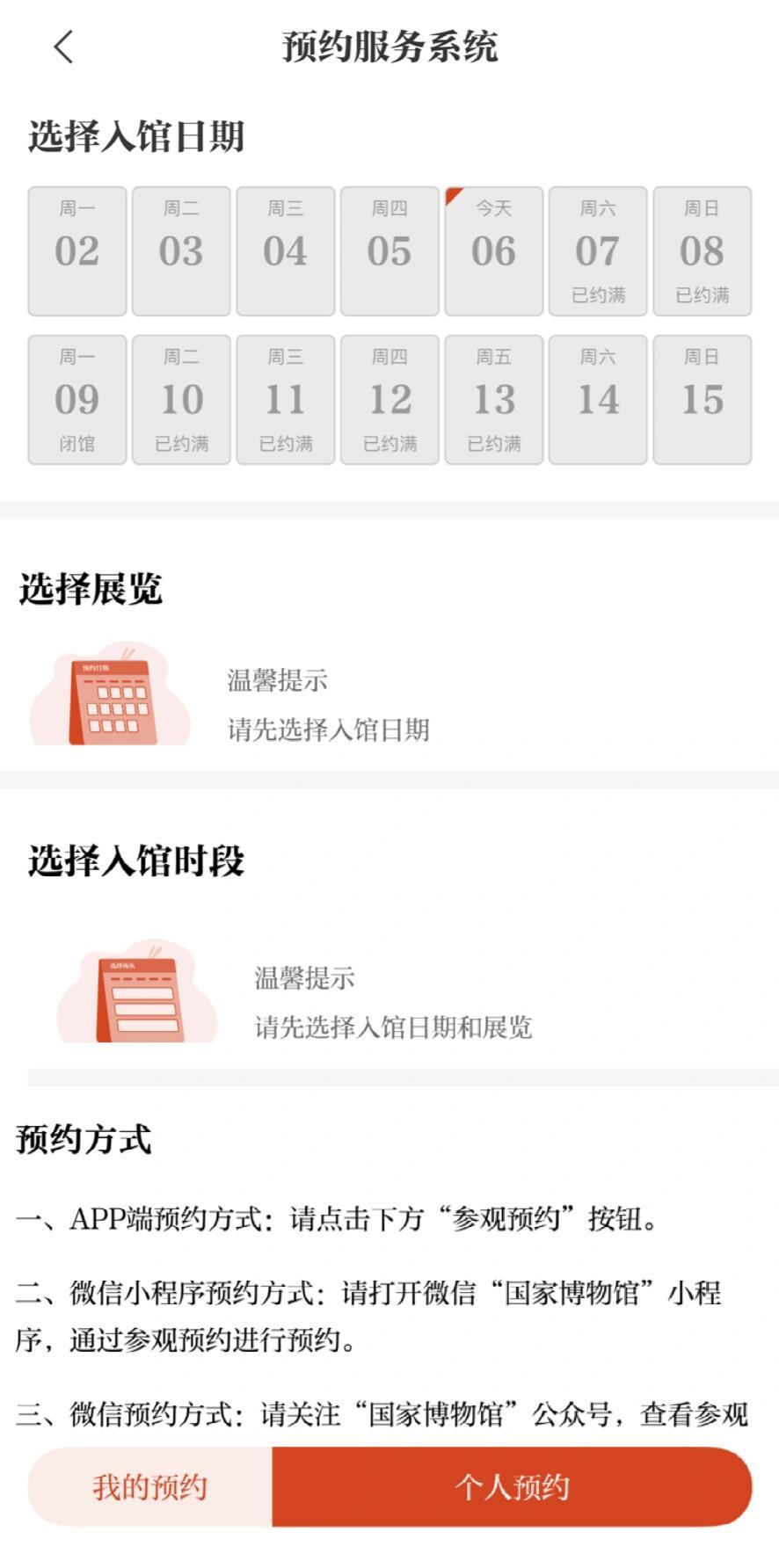Select today's date 06
779x1568 pixels.
point(493,250)
